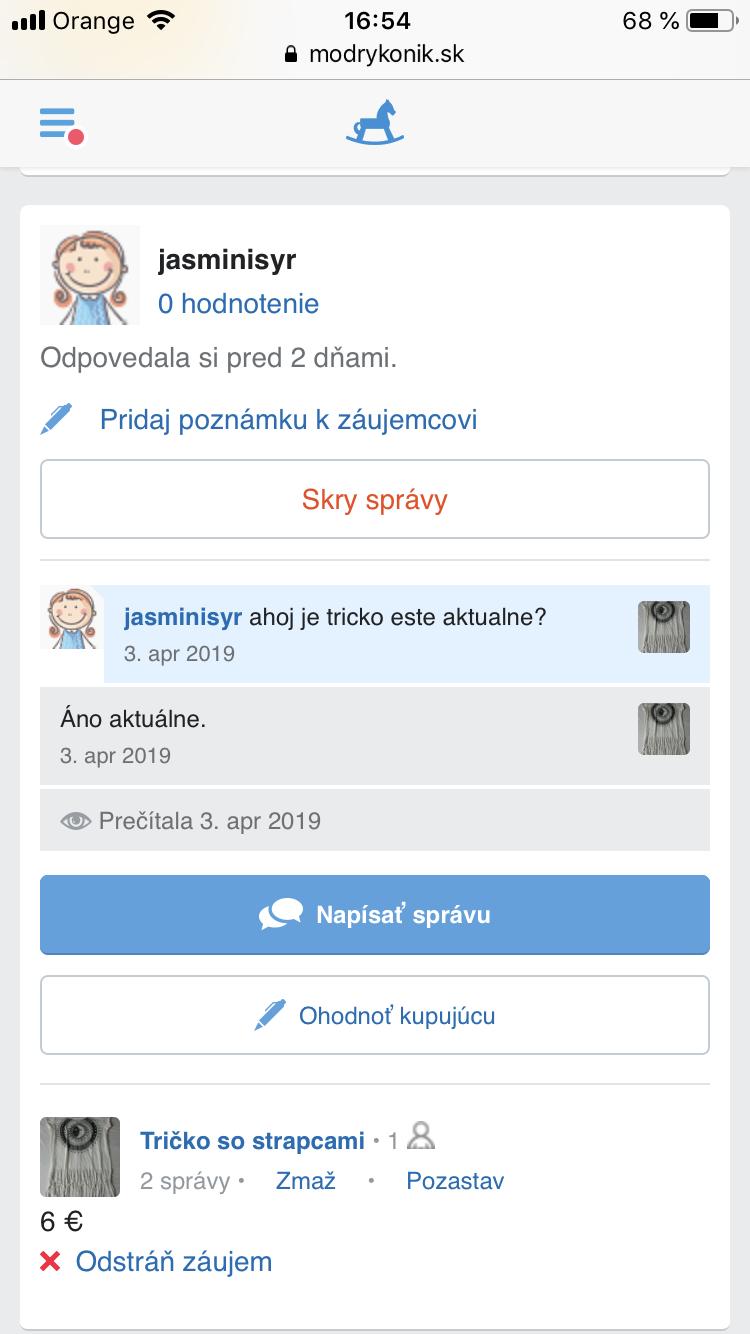Delete the listing with Zmaž

click(x=305, y=1181)
